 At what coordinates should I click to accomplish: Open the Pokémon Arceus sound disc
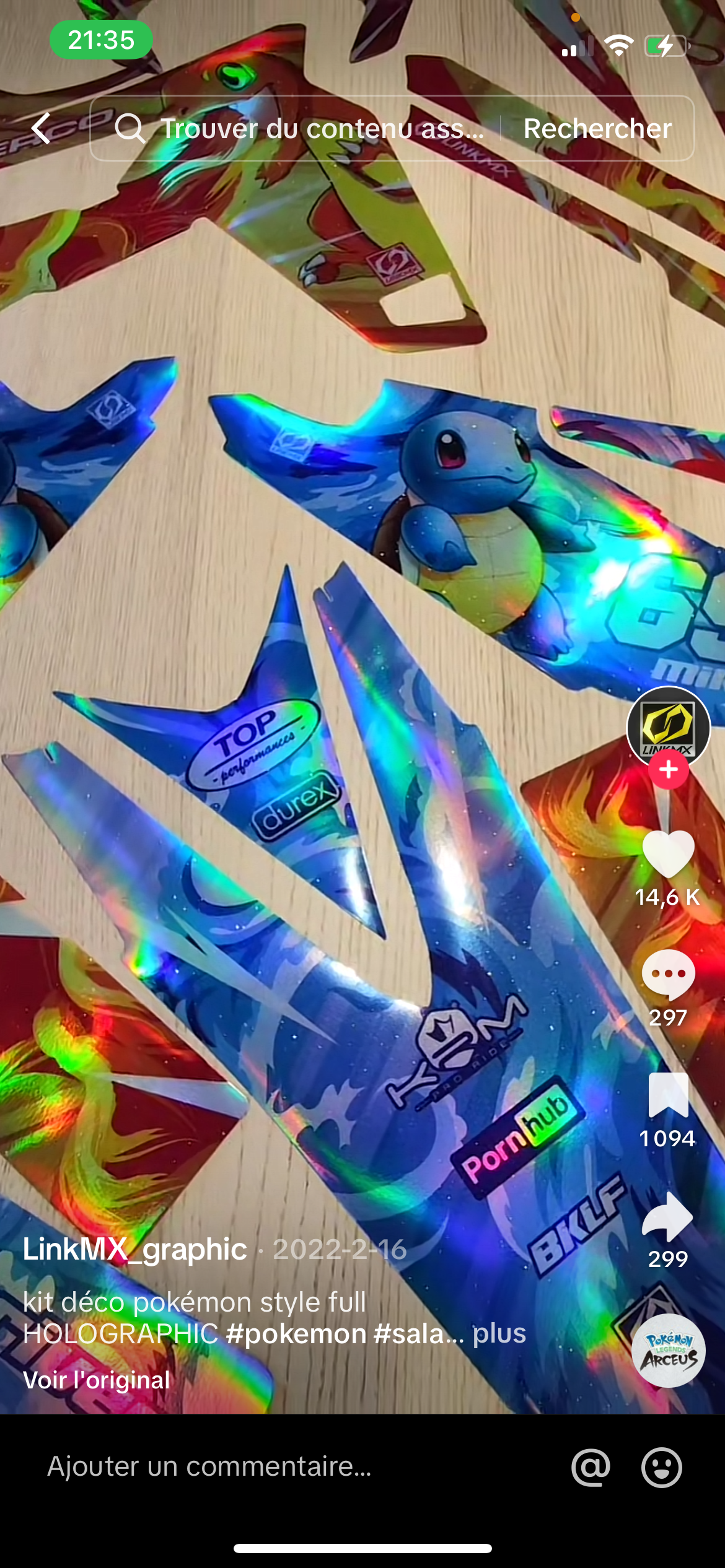668,1349
